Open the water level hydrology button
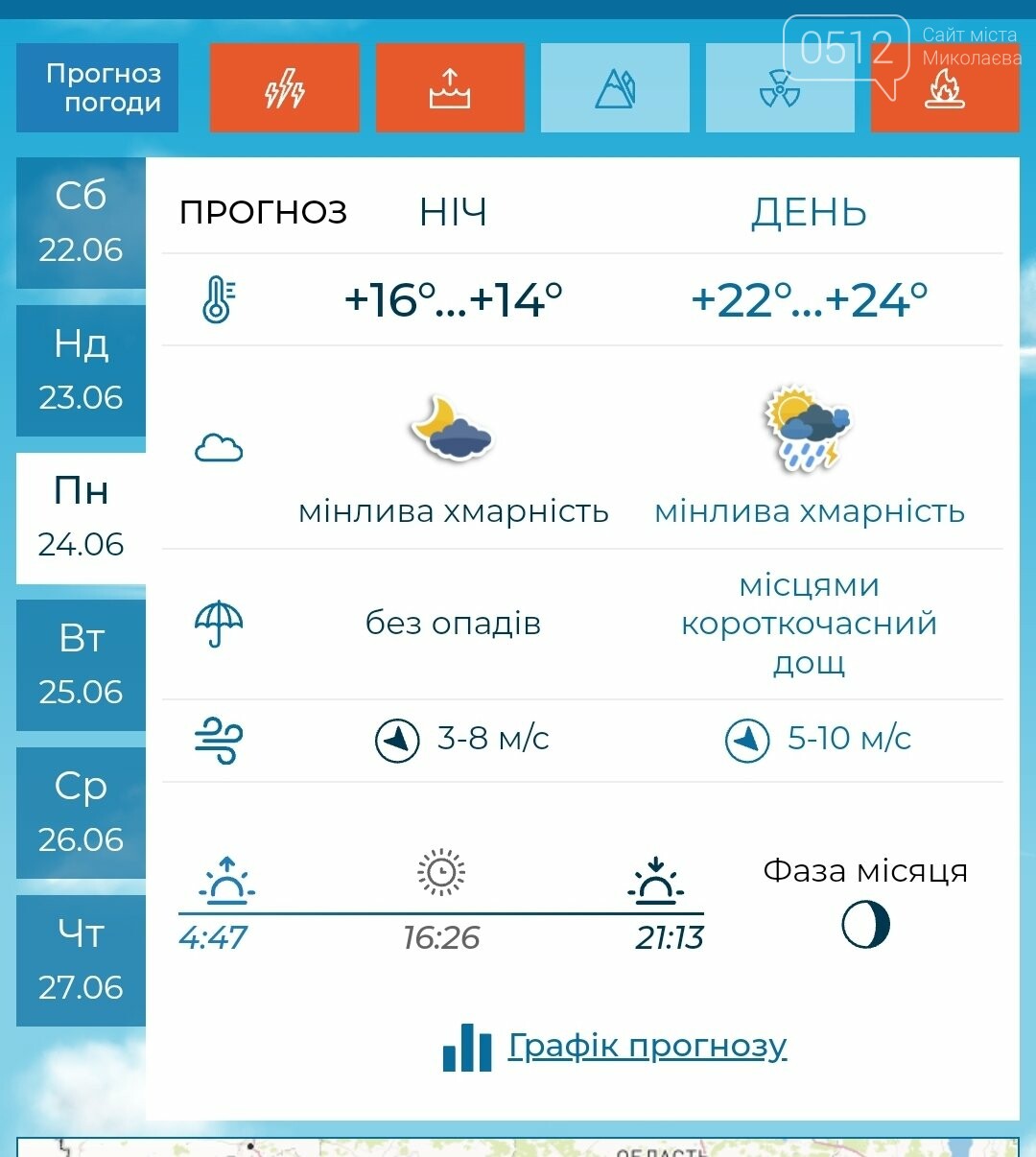Viewport: 1036px width, 1157px height. (450, 88)
